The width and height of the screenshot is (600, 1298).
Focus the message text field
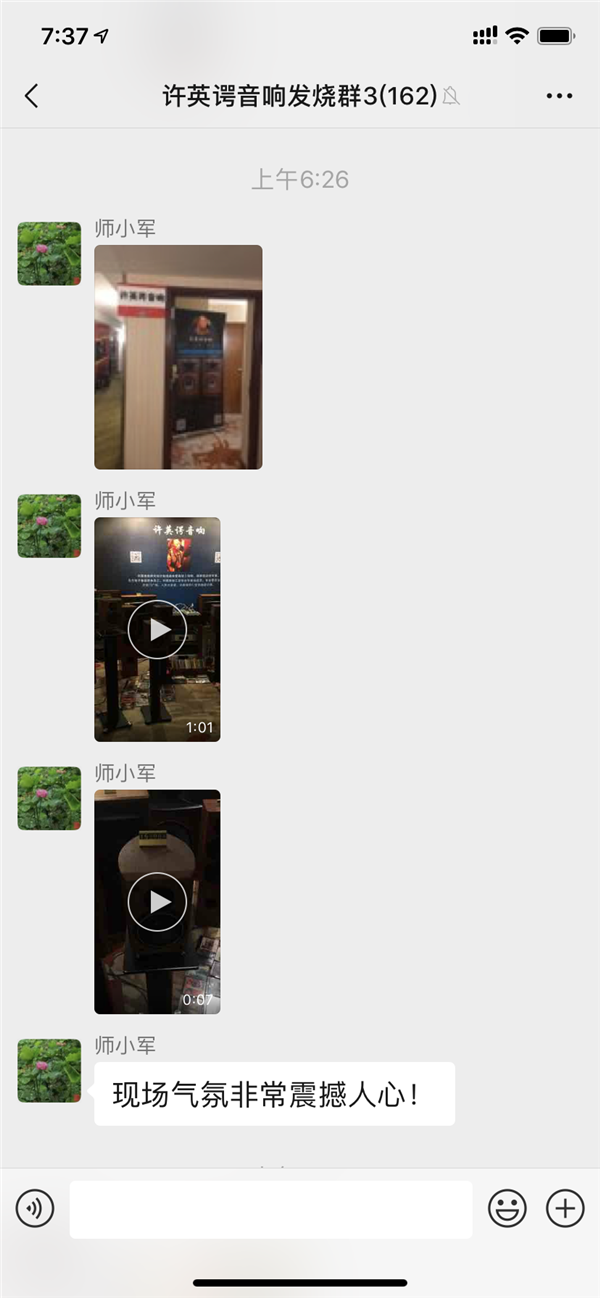[x=270, y=1209]
